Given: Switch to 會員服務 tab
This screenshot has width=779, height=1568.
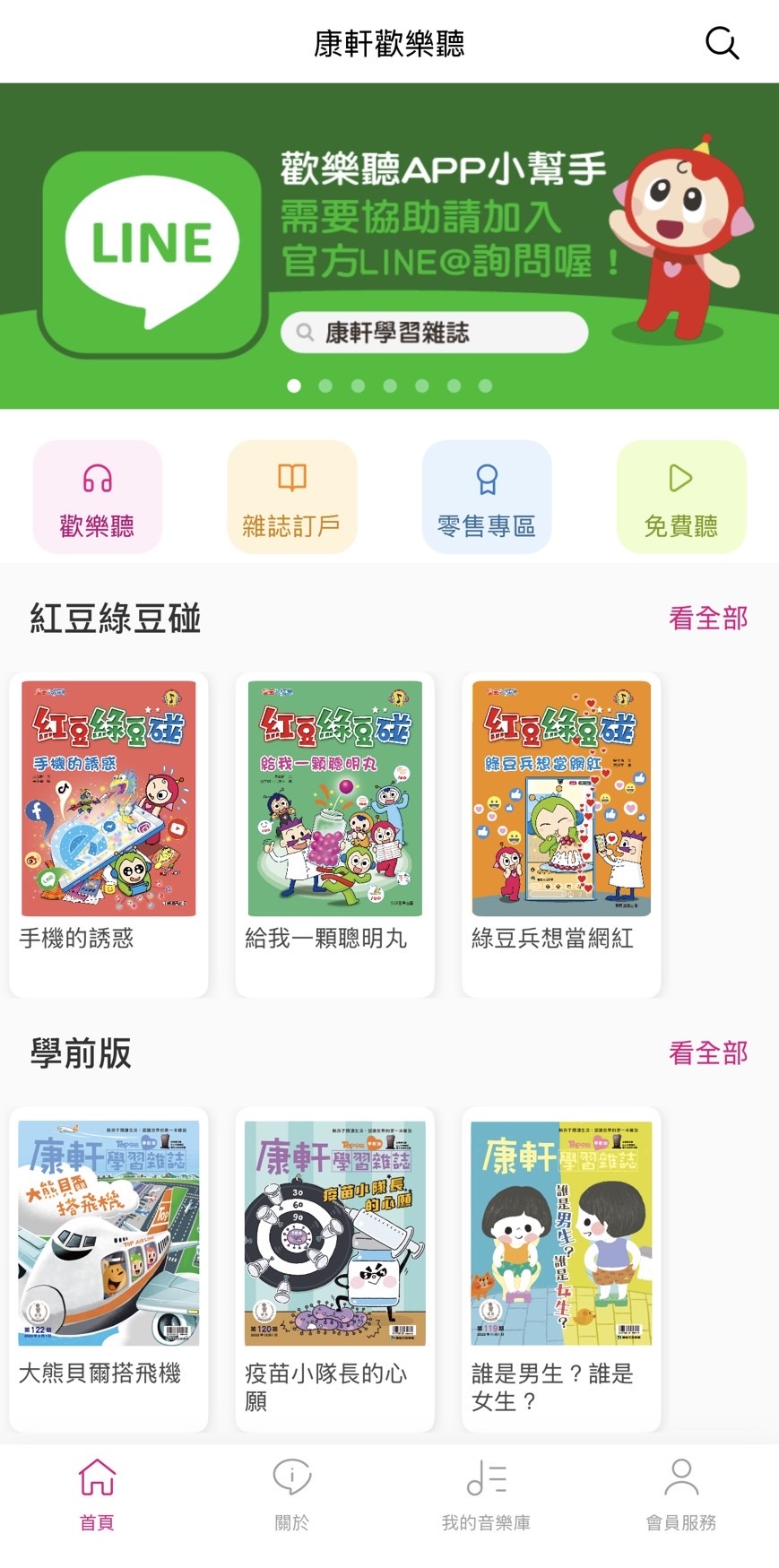Looking at the screenshot, I should pos(680,1495).
